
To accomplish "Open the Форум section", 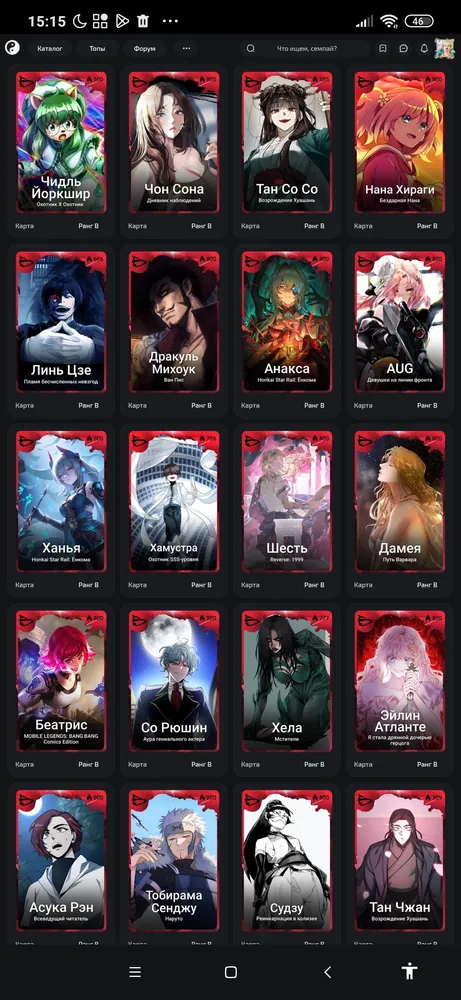I will (145, 48).
